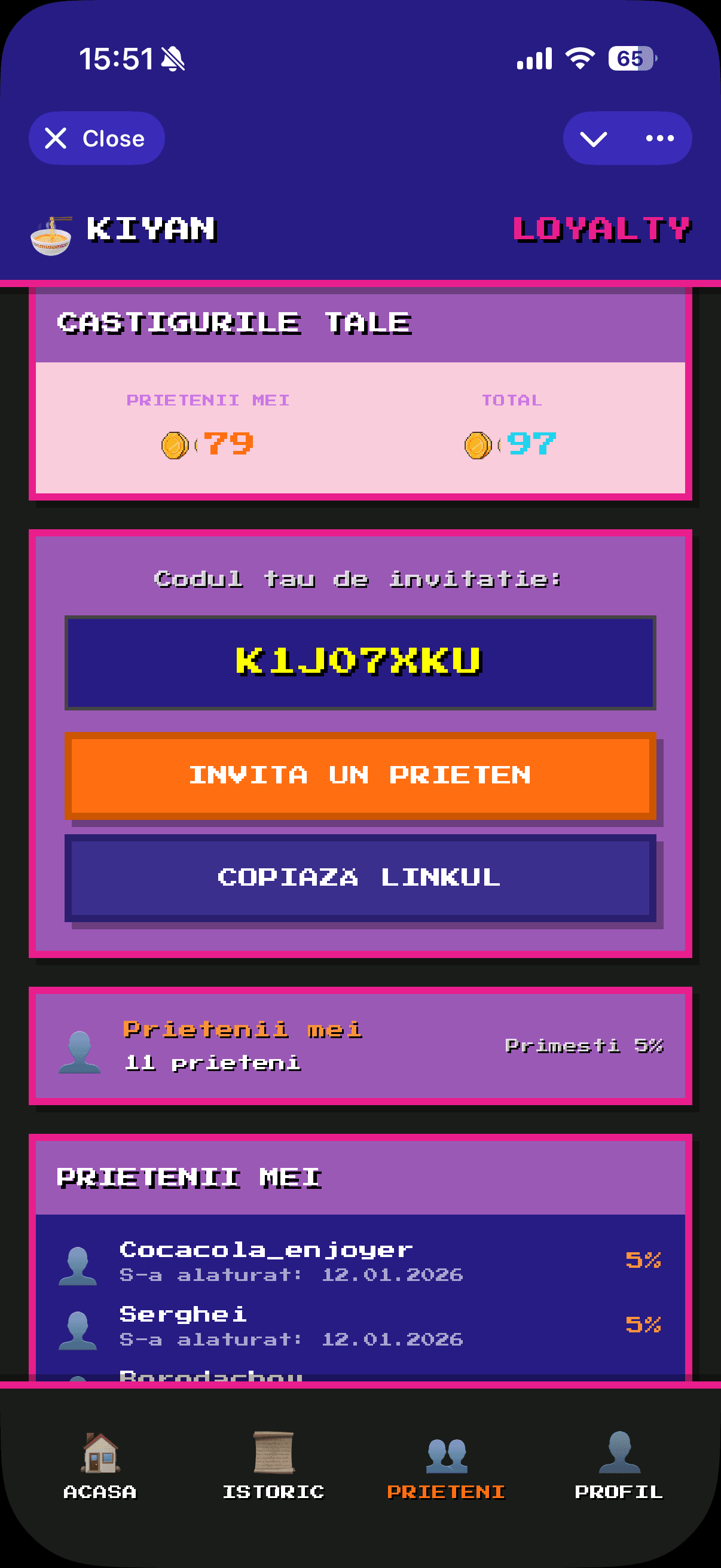
Task: Open the ellipsis options menu
Action: [x=659, y=138]
